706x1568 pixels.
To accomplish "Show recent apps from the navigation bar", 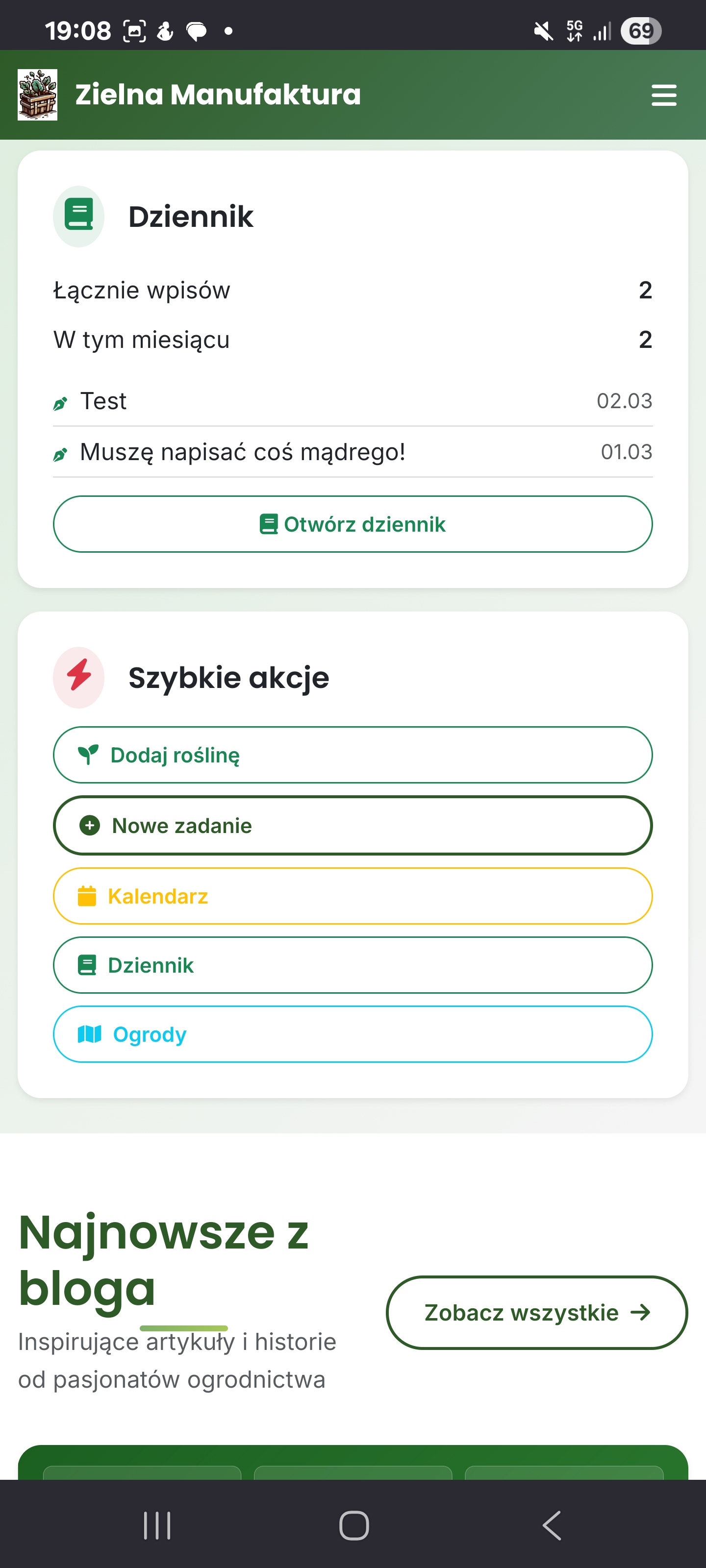I will [157, 1525].
